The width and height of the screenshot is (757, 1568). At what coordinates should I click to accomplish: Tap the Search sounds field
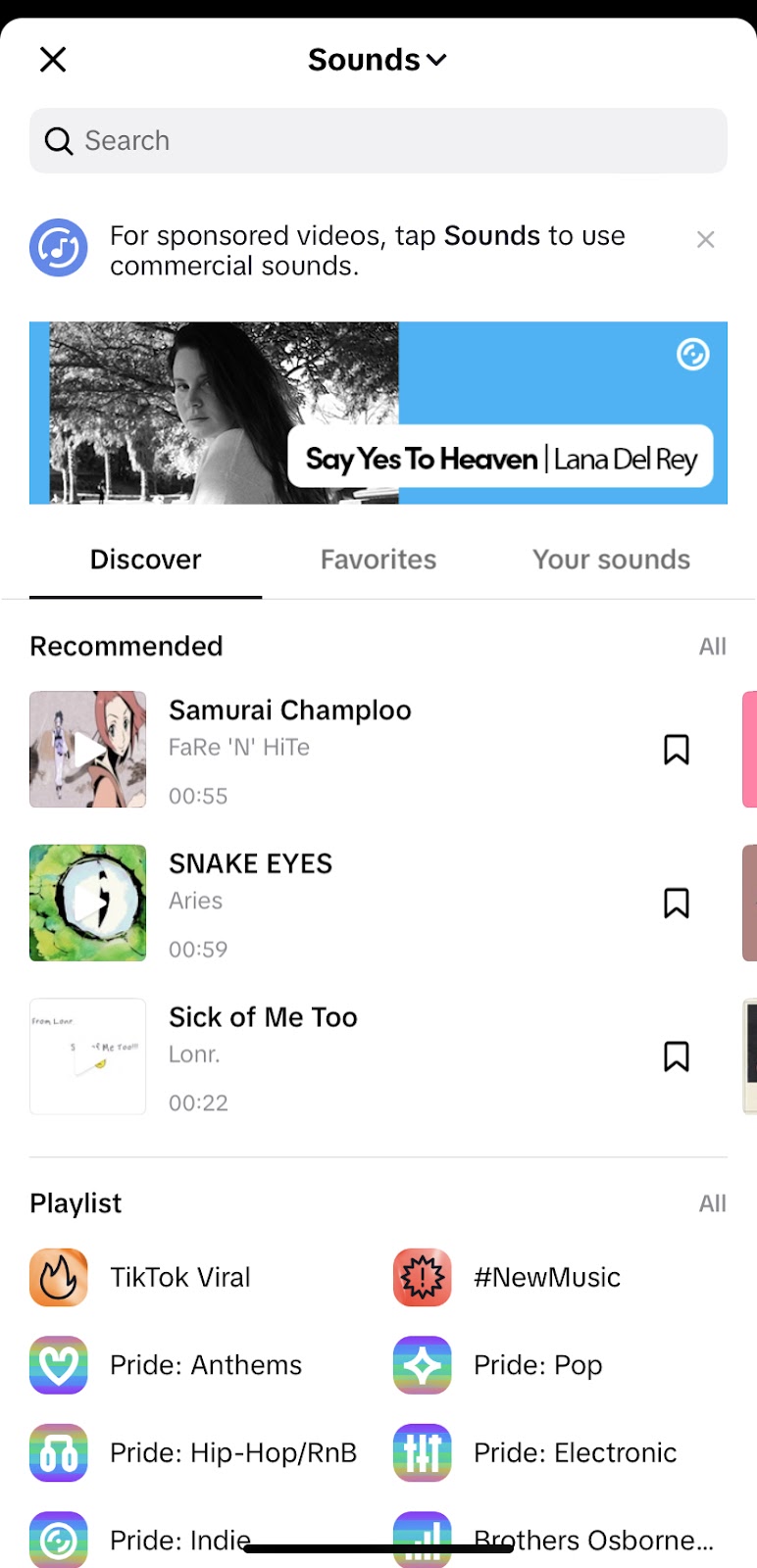point(378,141)
